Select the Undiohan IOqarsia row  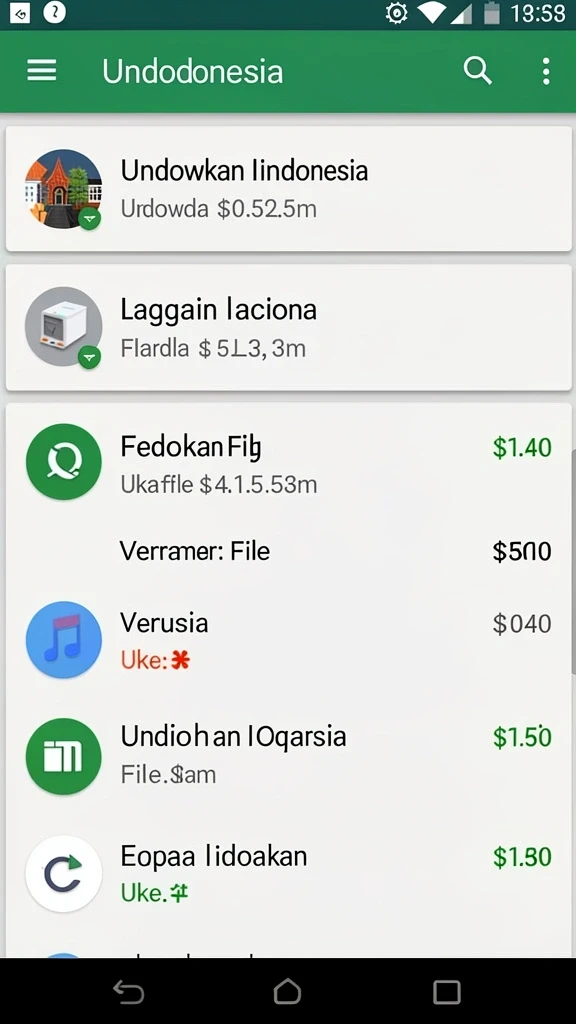point(289,756)
